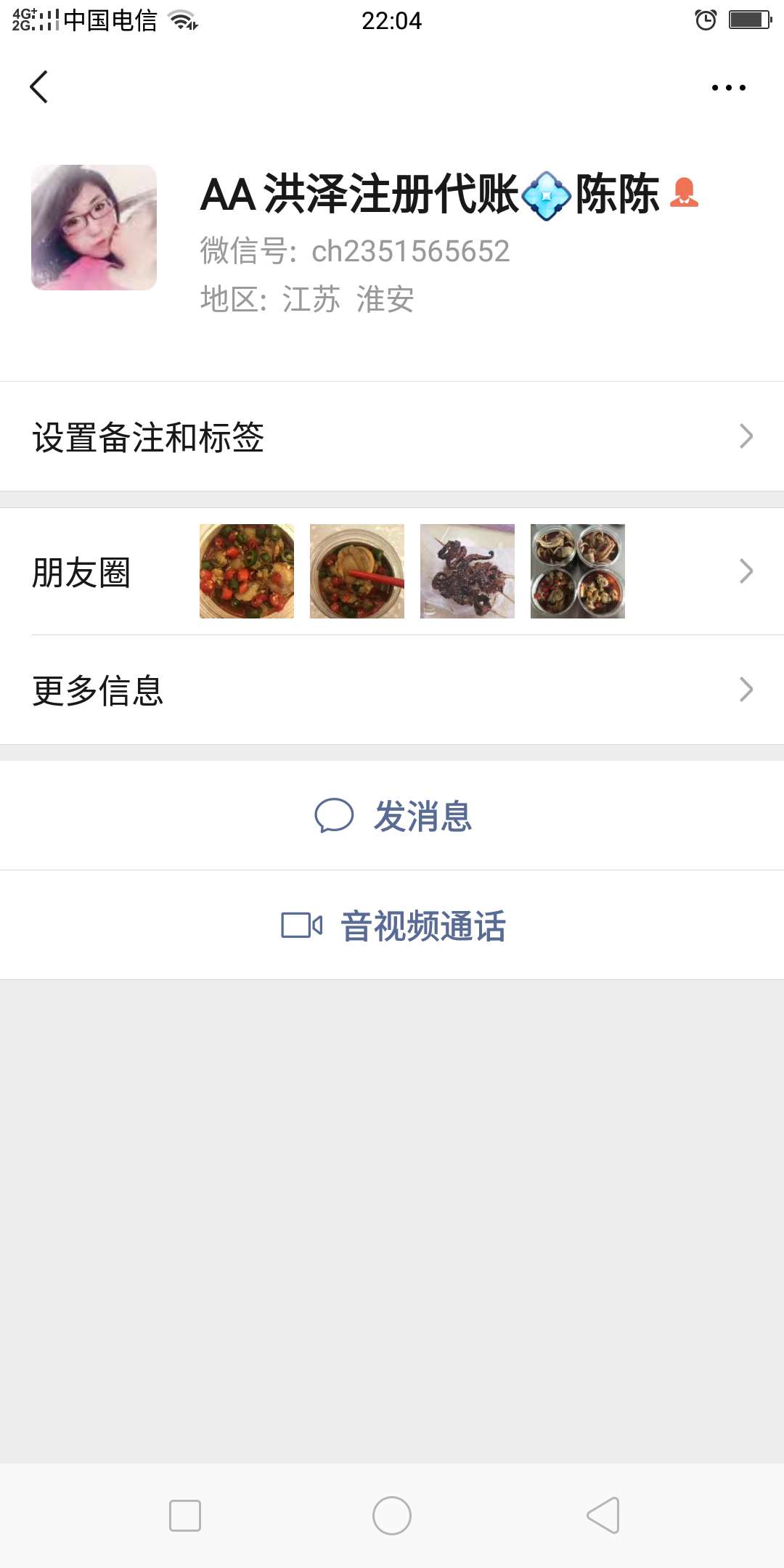This screenshot has width=784, height=1568.
Task: Go back using the top-left arrow
Action: click(x=39, y=87)
